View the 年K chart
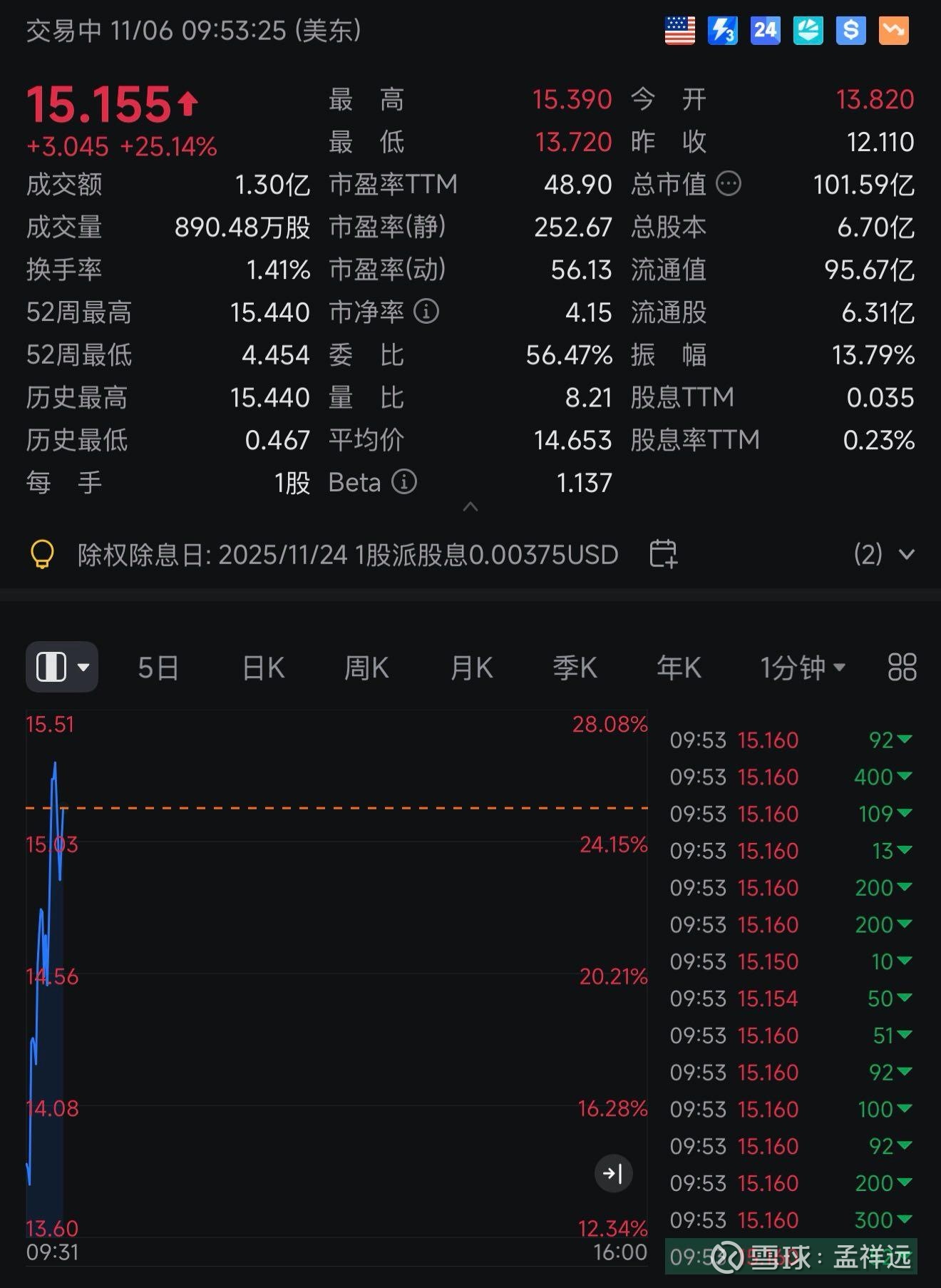The image size is (941, 1288). [679, 668]
